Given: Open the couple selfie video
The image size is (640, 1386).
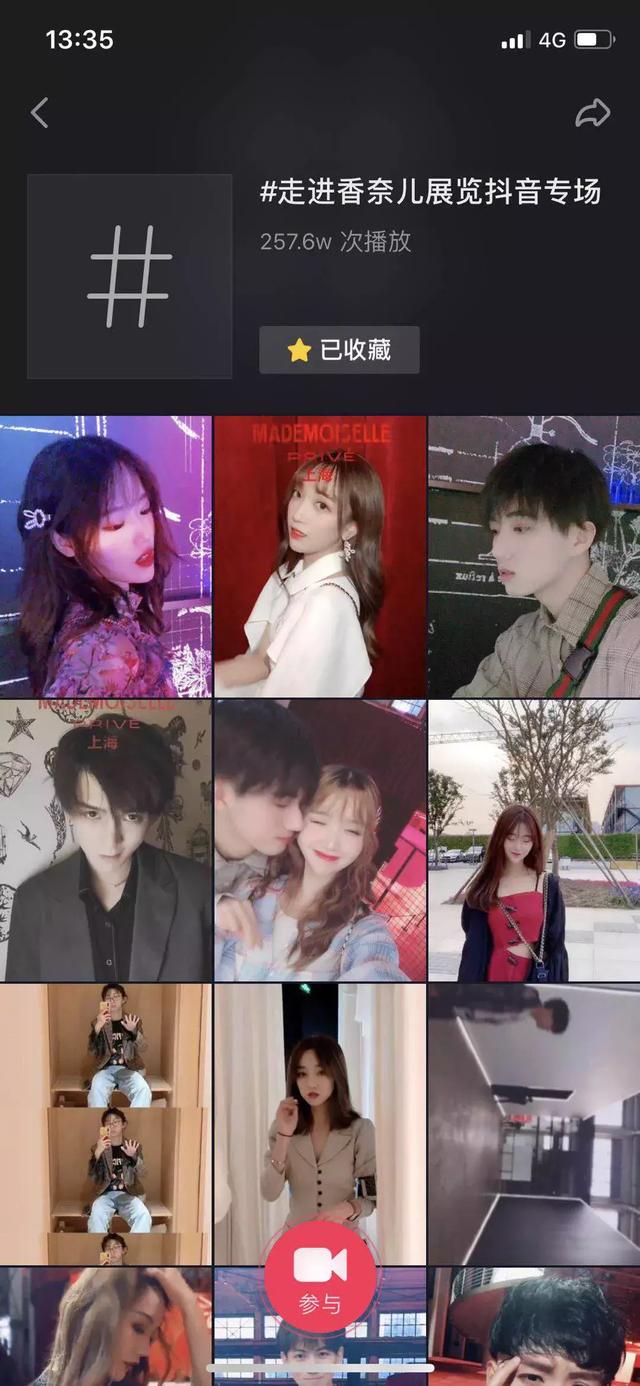Looking at the screenshot, I should pos(320,840).
